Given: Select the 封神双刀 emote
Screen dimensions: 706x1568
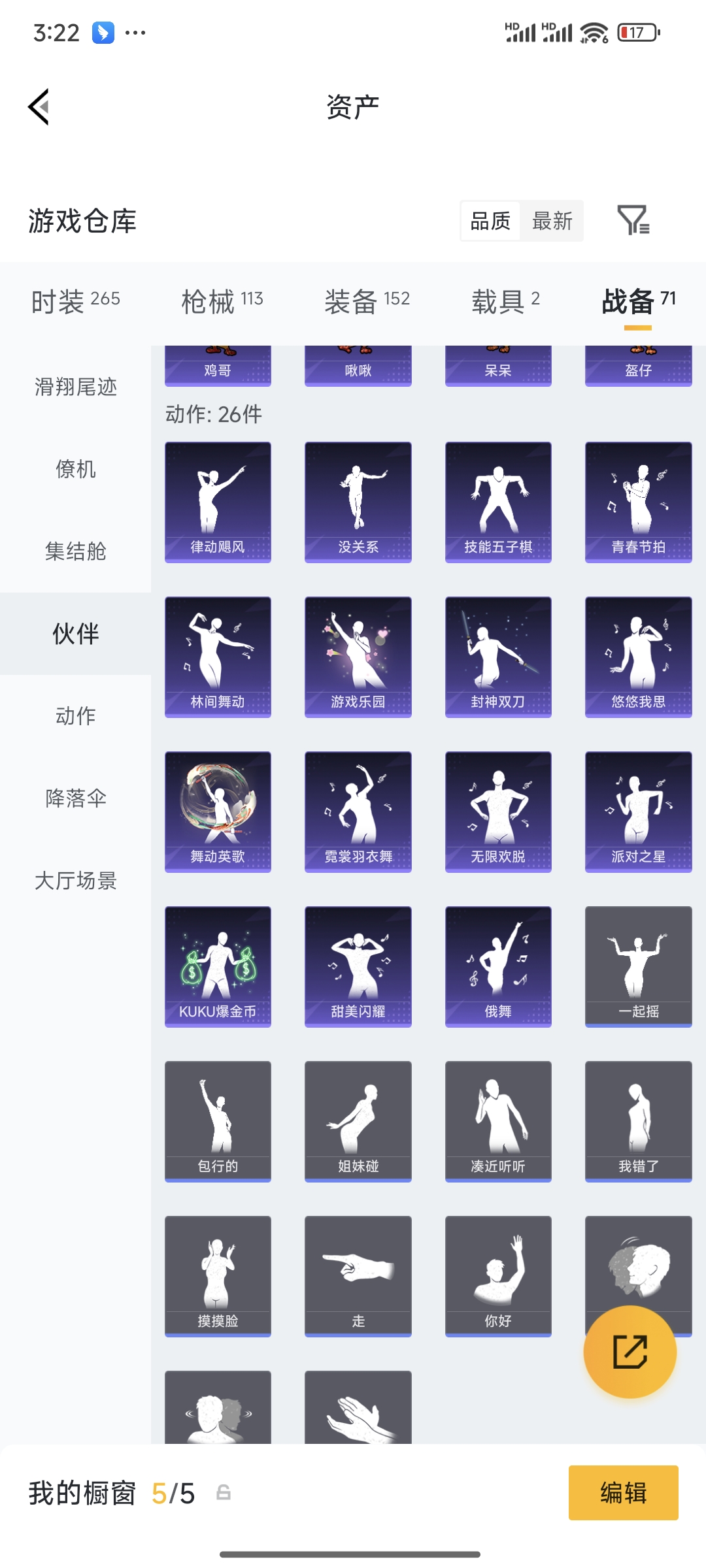Looking at the screenshot, I should (497, 656).
